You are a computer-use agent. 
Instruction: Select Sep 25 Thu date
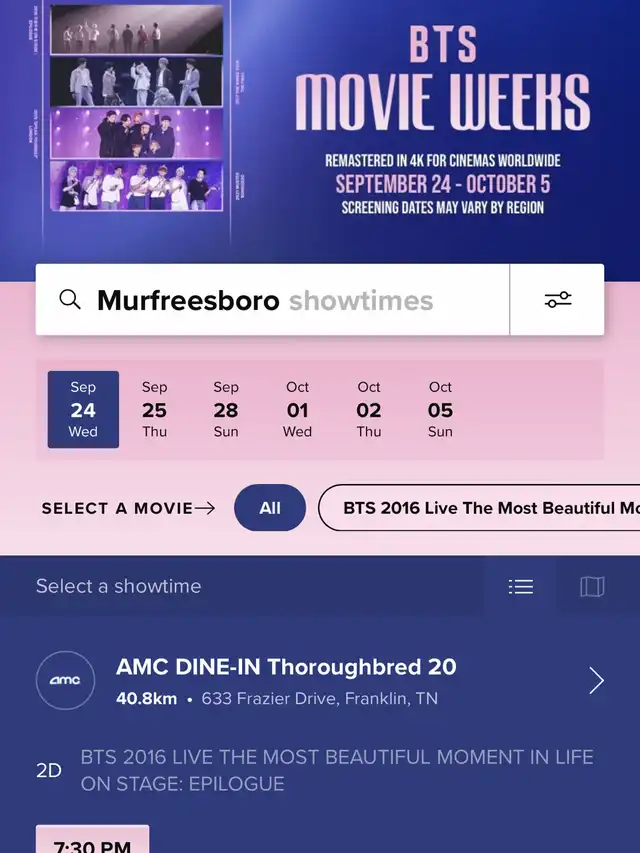[x=154, y=410]
